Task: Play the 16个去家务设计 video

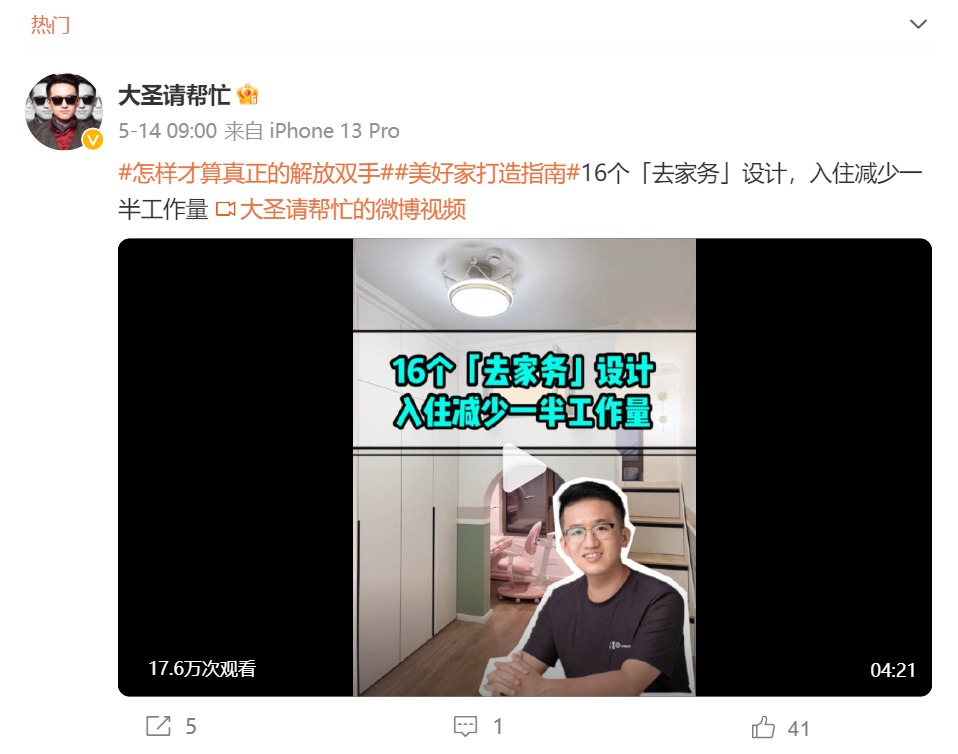Action: tap(524, 467)
